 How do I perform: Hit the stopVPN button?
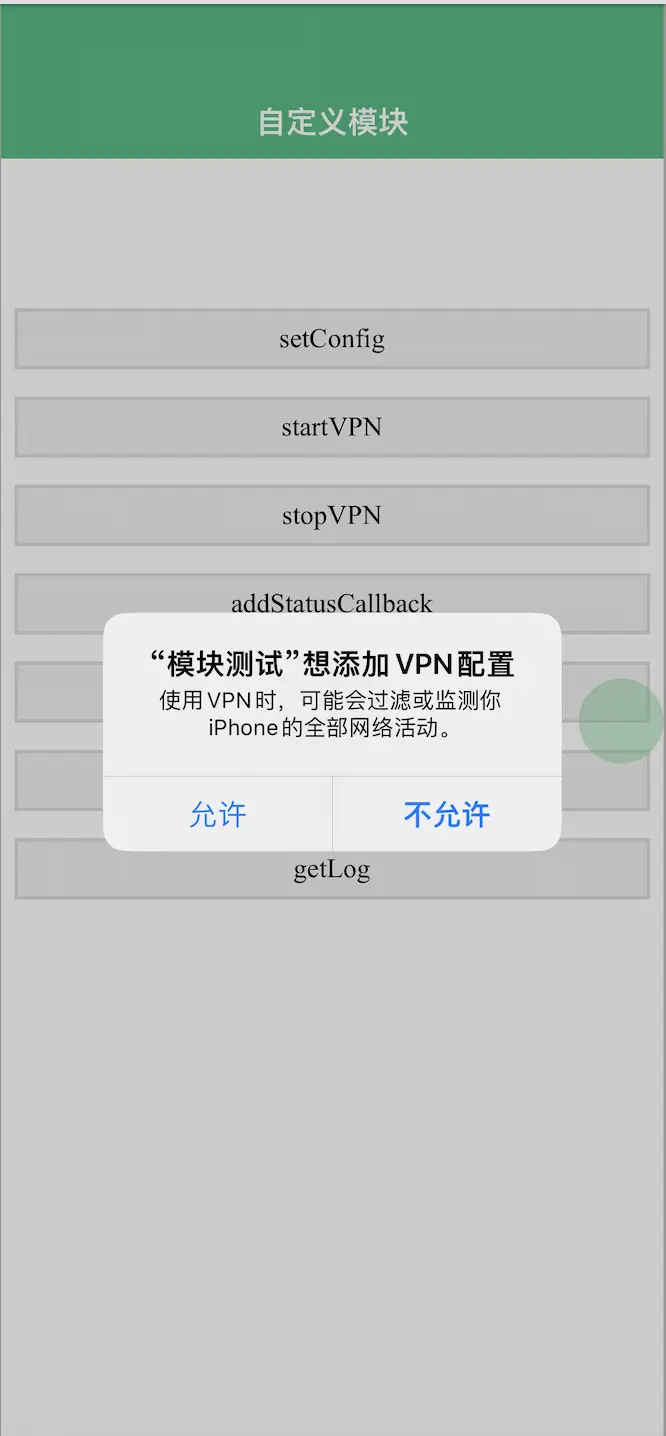click(332, 516)
